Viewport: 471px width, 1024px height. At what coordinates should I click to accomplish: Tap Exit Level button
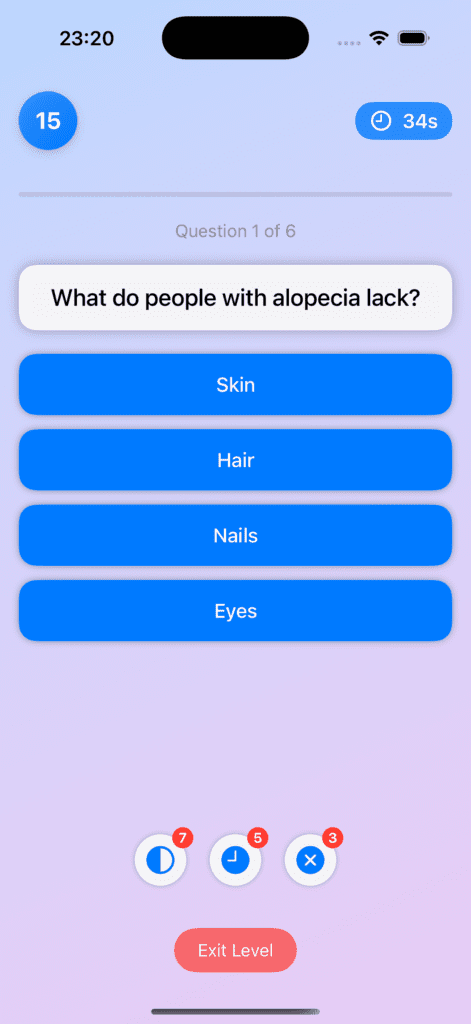[x=235, y=950]
